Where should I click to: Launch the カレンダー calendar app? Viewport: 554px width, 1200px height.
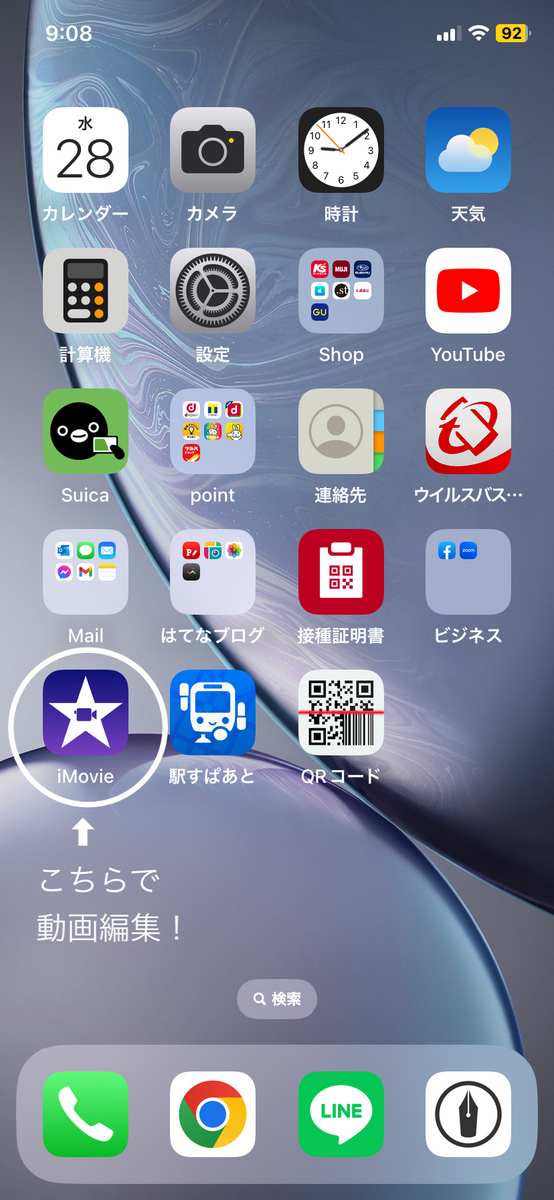85,150
